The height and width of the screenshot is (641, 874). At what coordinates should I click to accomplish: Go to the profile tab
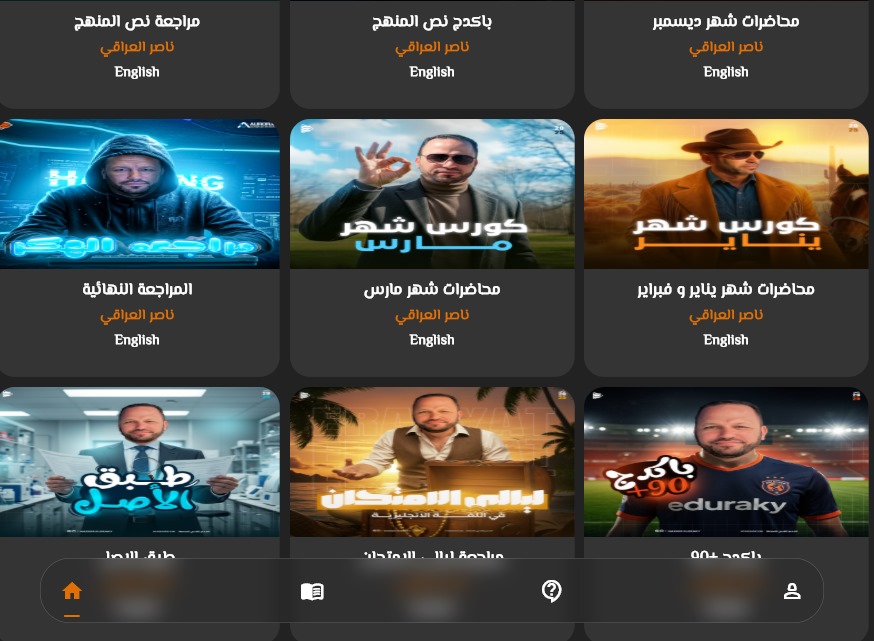tap(792, 591)
